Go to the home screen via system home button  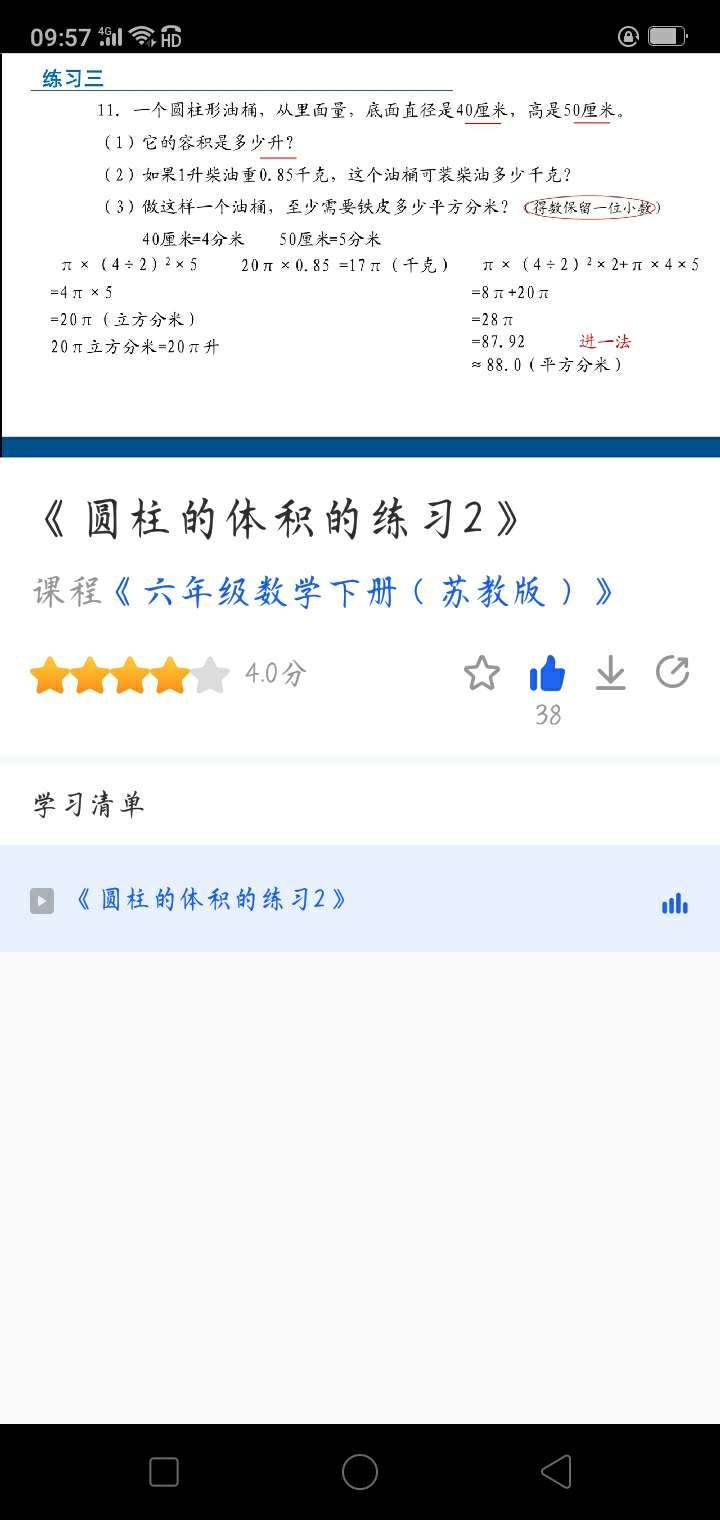[360, 1471]
